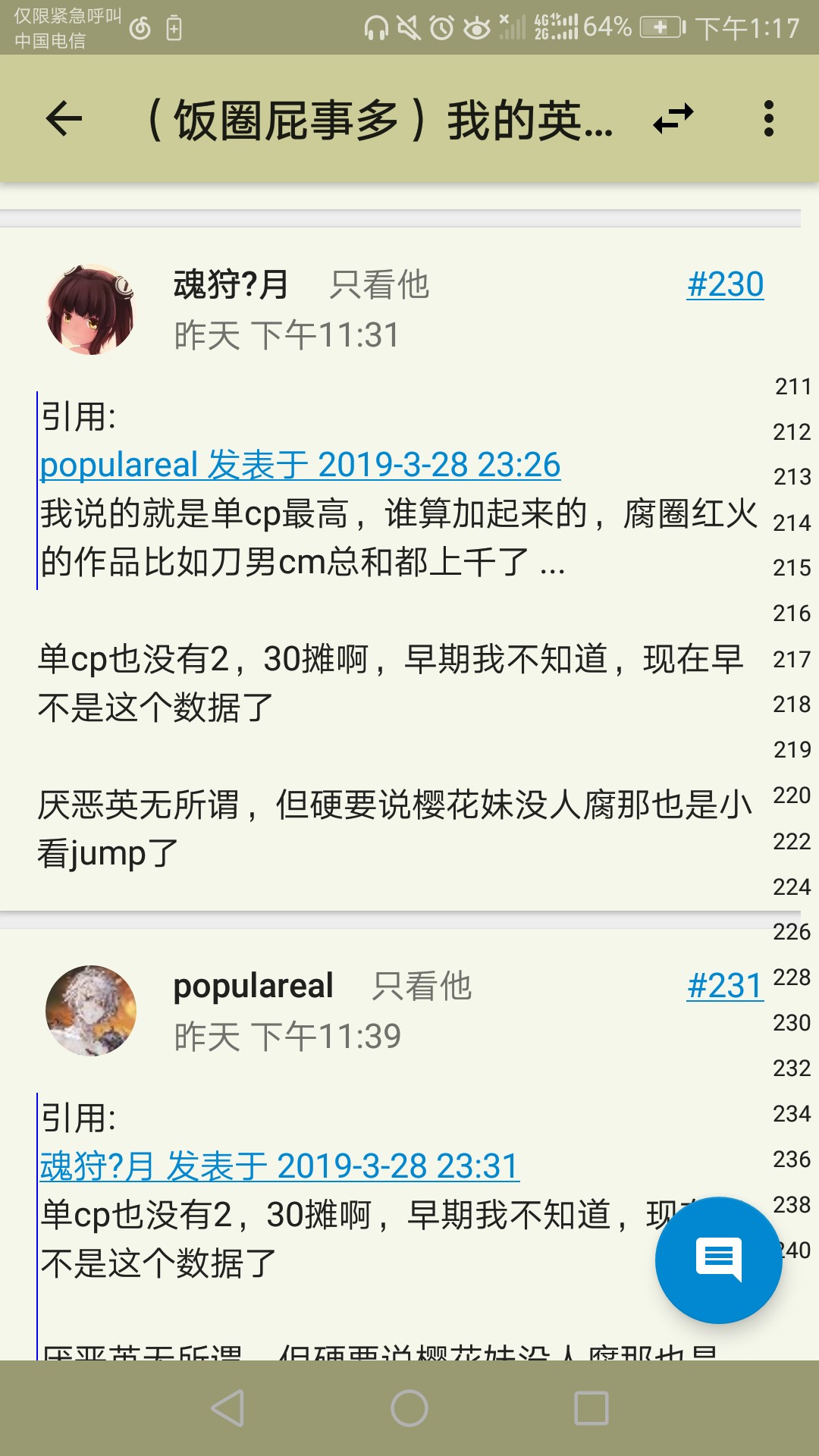Open recent apps from navigation bar
The height and width of the screenshot is (1456, 819).
[591, 1408]
